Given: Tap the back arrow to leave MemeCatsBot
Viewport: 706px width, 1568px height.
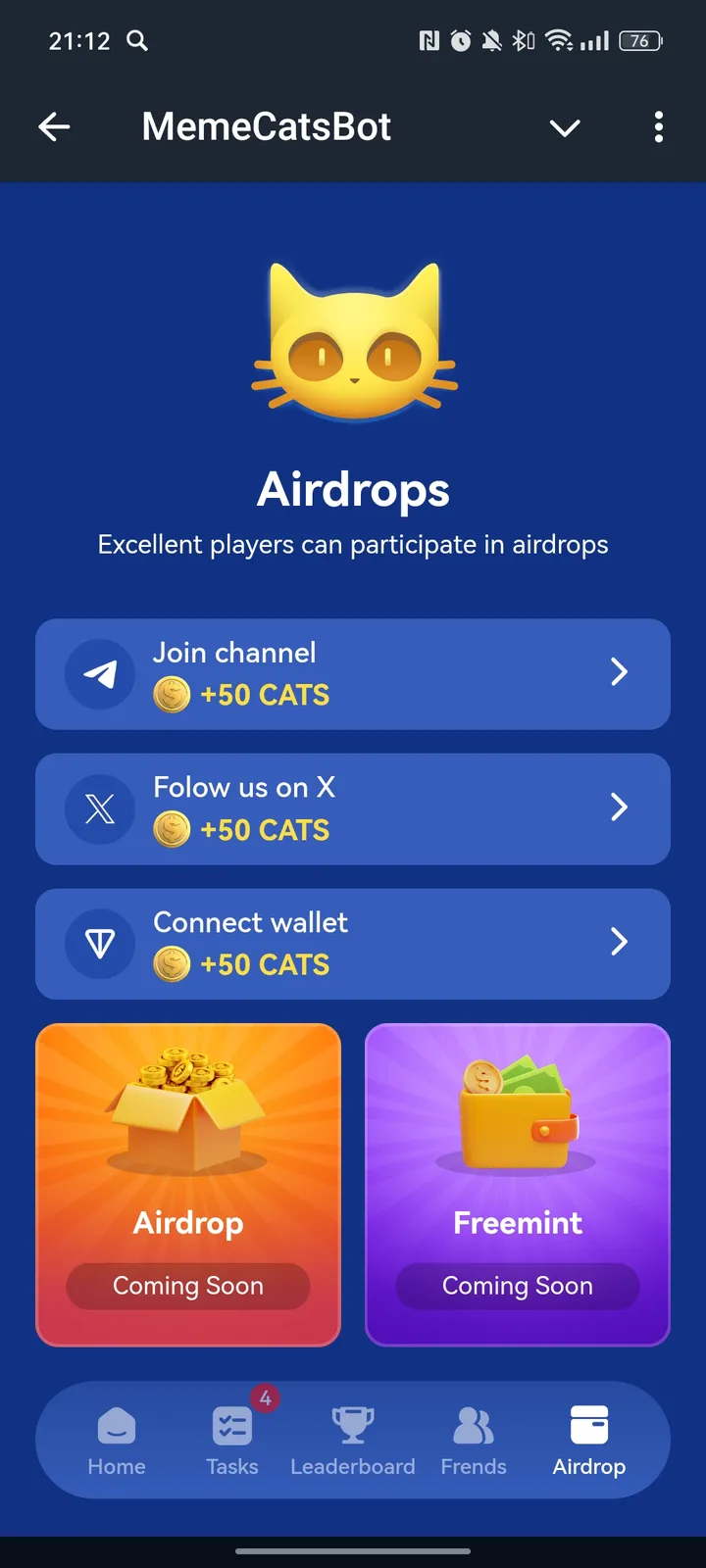Looking at the screenshot, I should pyautogui.click(x=54, y=127).
